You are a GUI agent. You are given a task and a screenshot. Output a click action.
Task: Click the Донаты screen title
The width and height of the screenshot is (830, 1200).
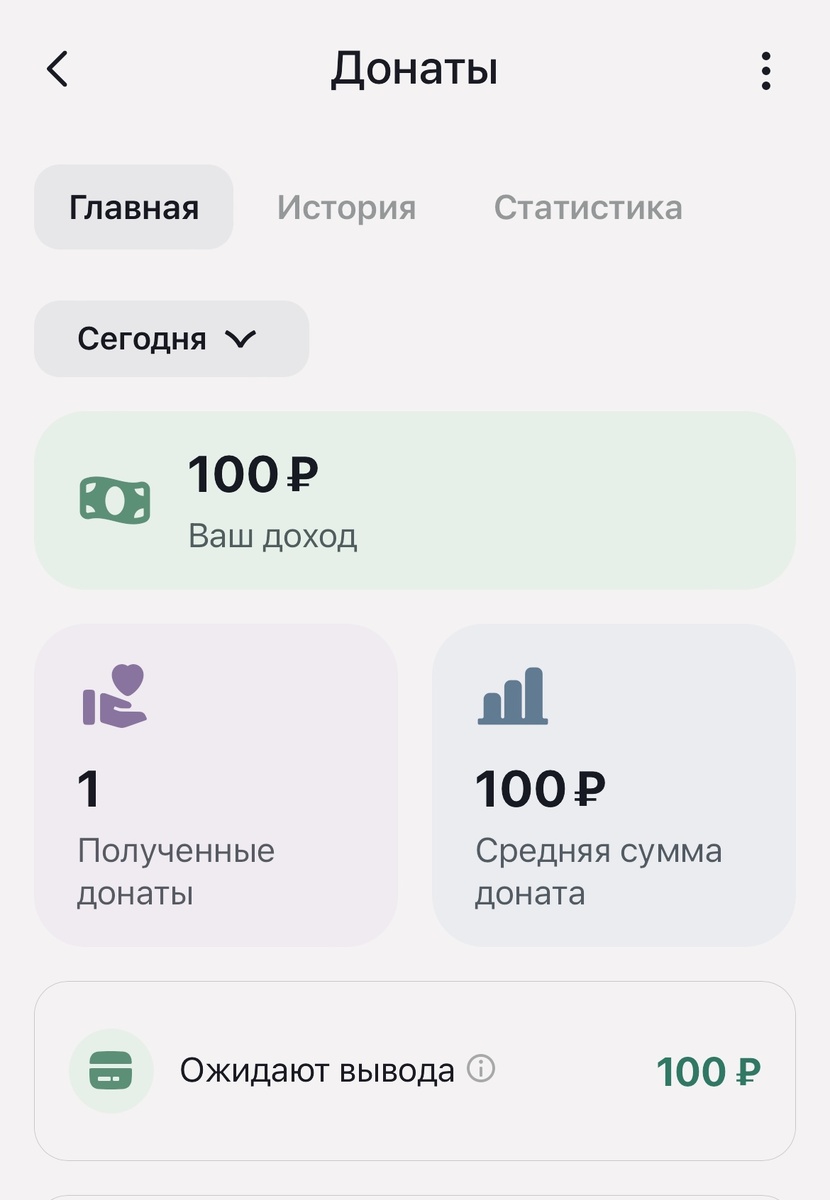pyautogui.click(x=414, y=69)
